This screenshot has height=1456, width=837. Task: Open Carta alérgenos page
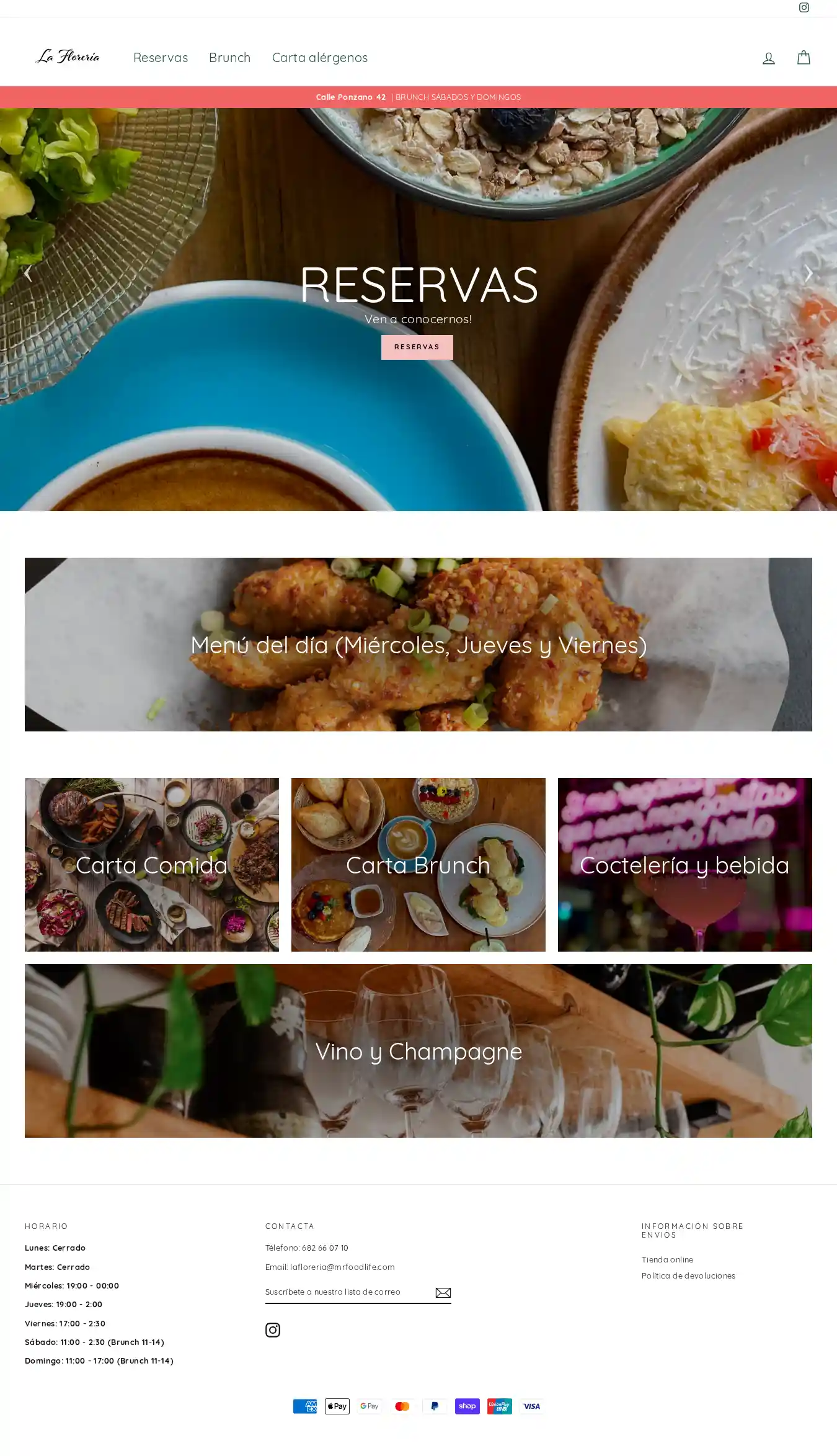coord(319,58)
